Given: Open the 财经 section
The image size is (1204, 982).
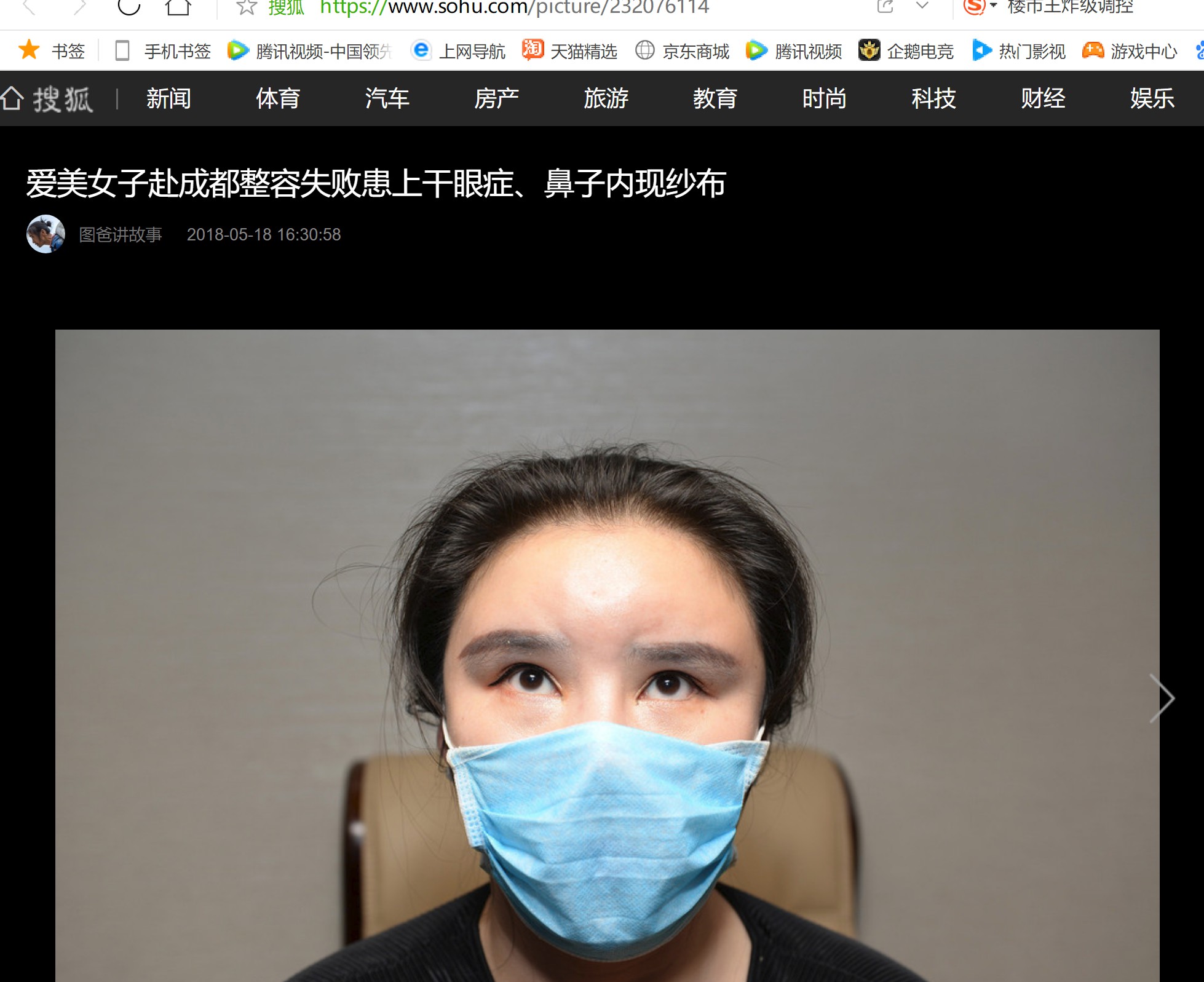Looking at the screenshot, I should 1043,98.
